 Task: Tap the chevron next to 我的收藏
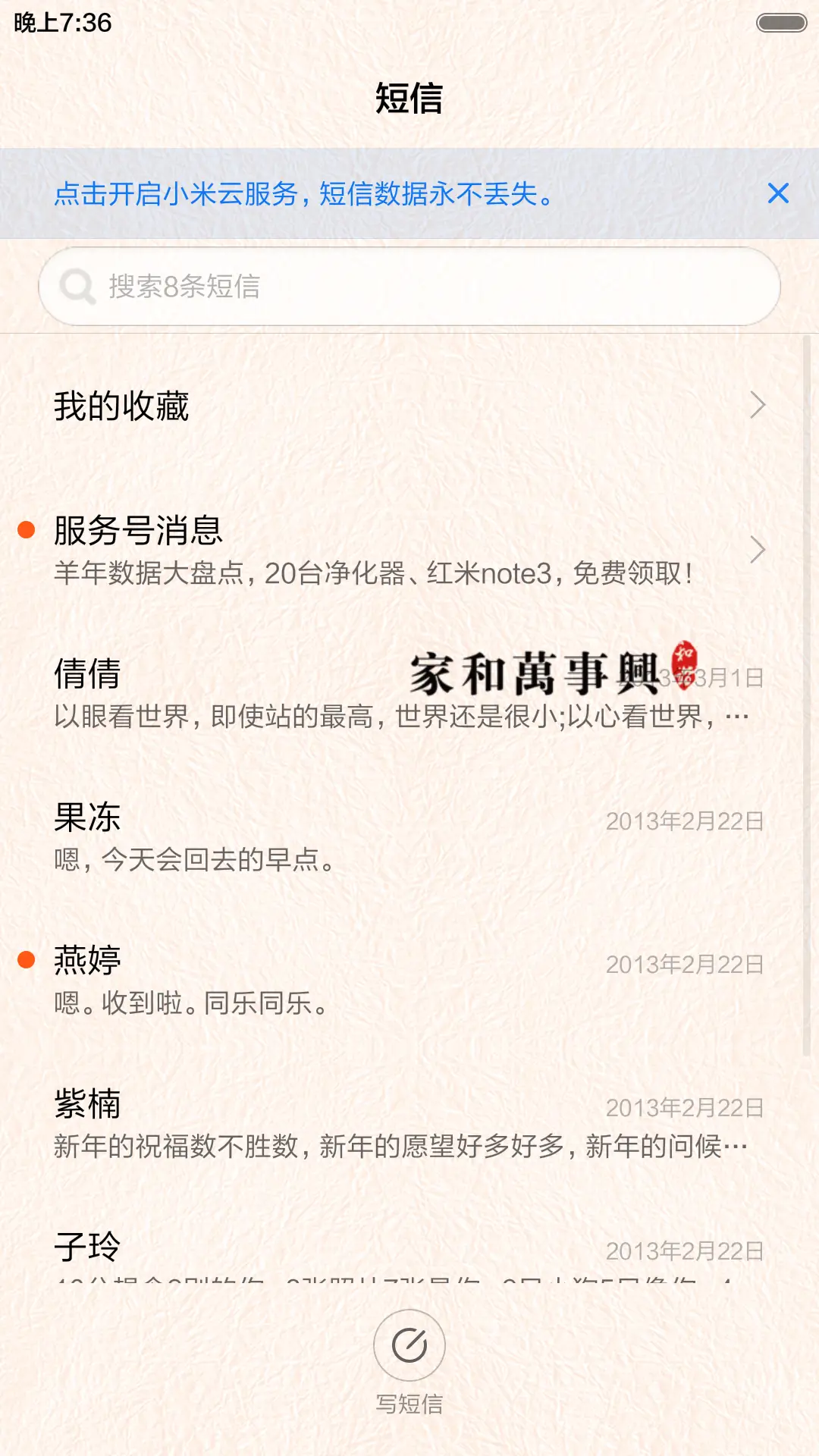click(760, 407)
